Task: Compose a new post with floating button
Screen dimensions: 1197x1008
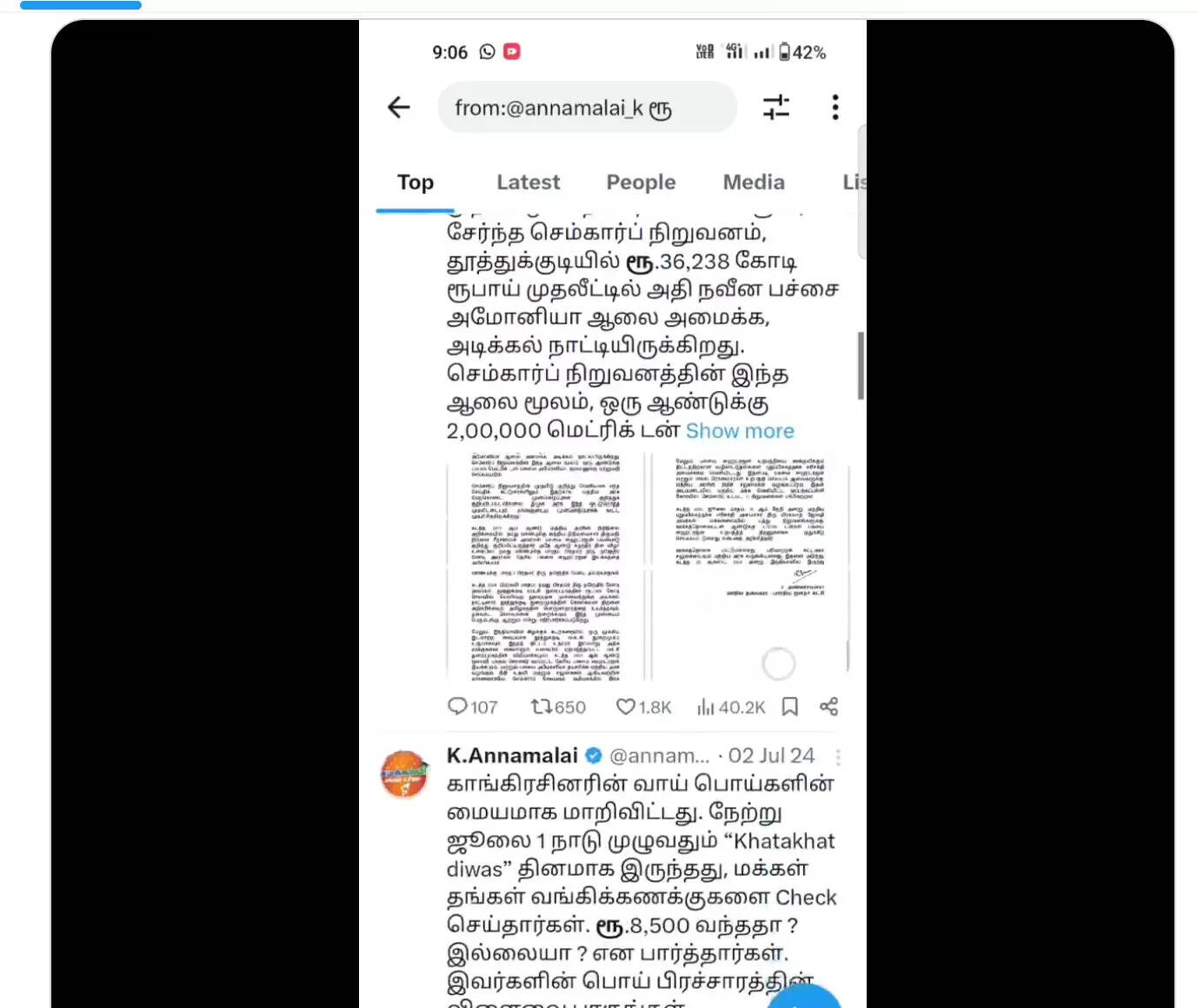Action: pos(805,999)
